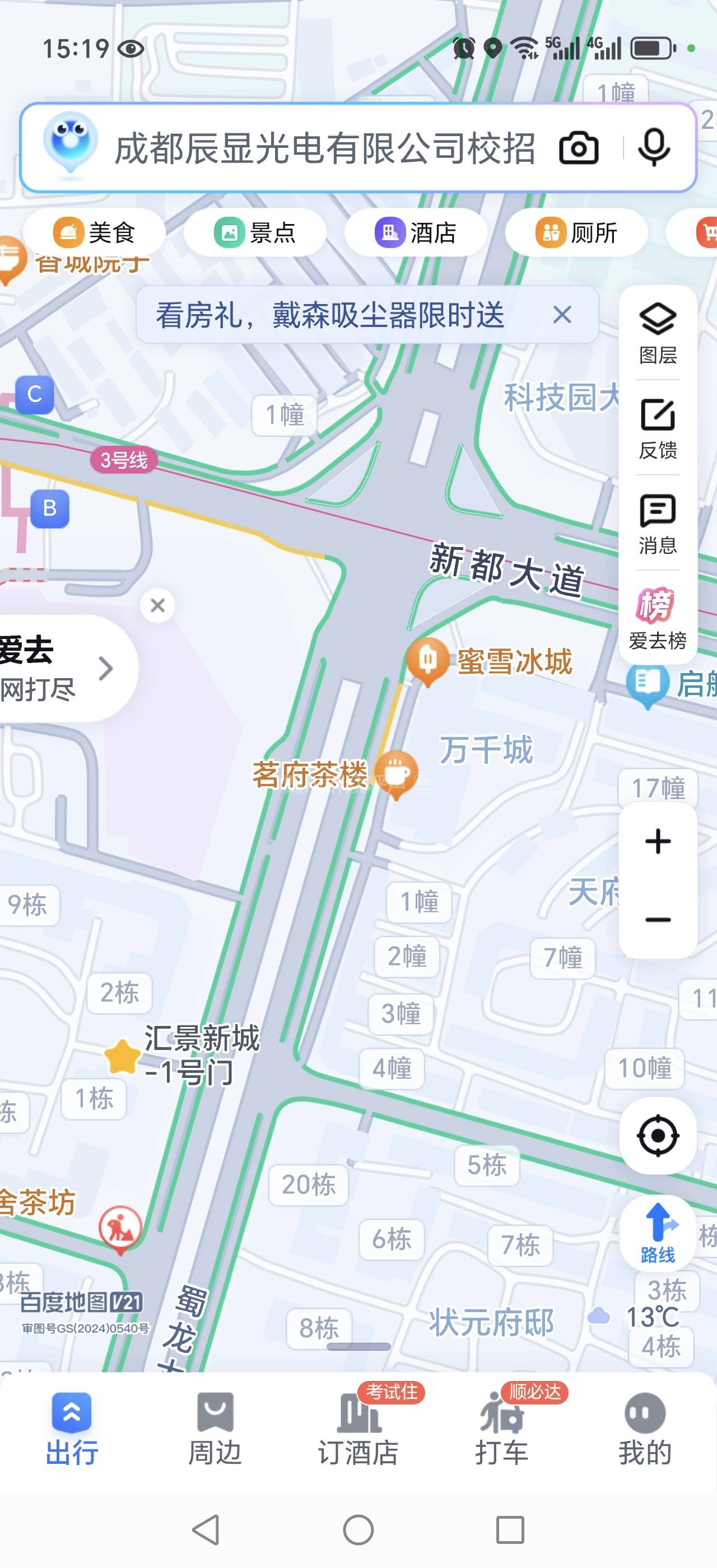Select the 美食 category chip
717x1568 pixels.
point(94,232)
